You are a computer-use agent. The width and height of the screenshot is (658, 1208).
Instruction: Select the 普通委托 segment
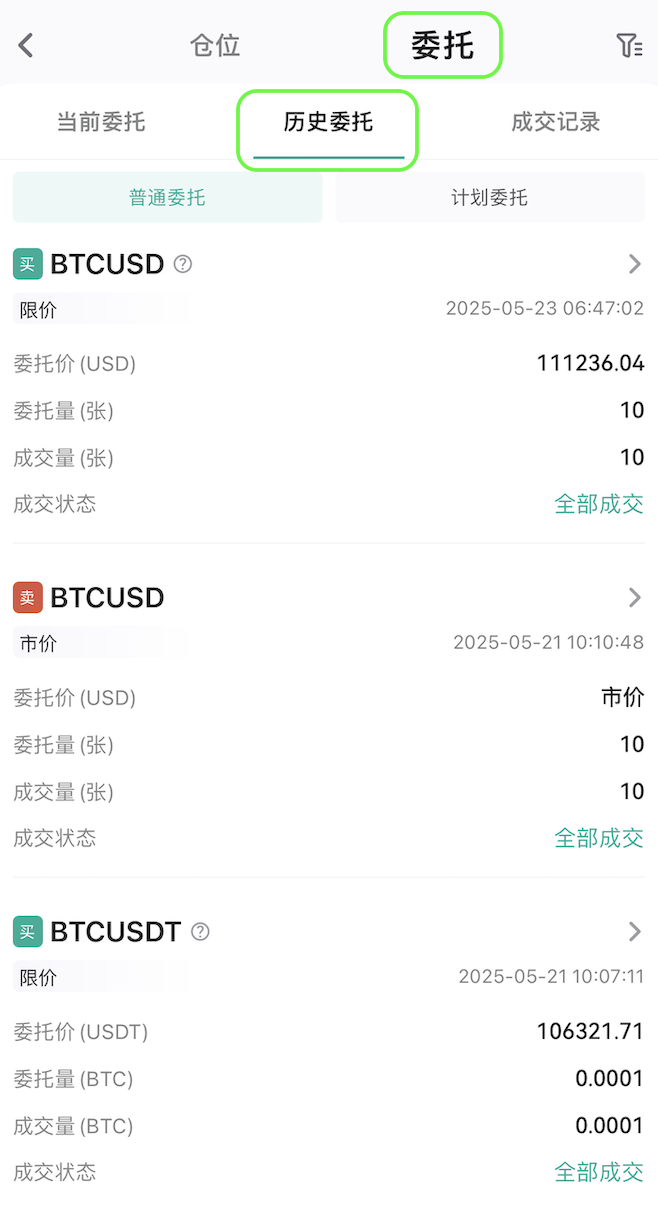167,197
